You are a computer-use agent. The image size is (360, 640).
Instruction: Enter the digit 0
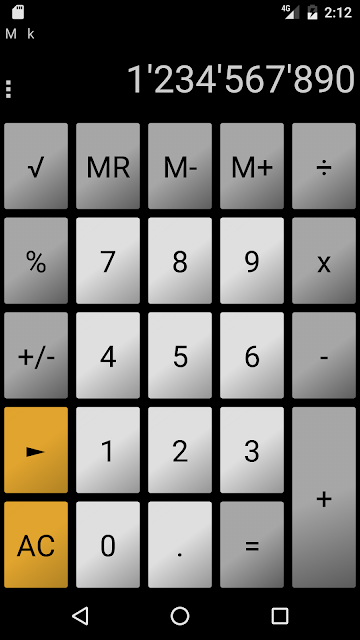click(x=108, y=544)
